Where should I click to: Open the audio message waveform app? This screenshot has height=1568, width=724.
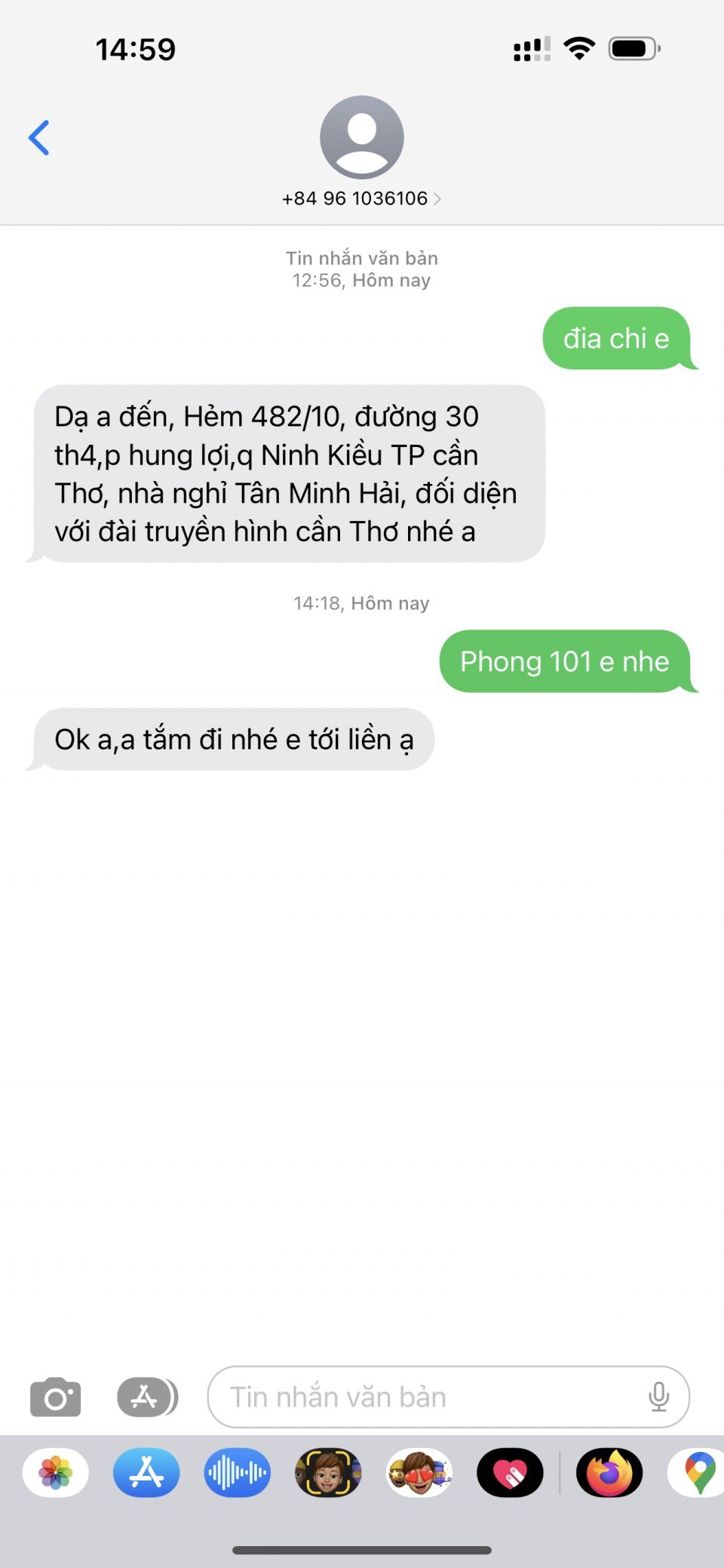[237, 1472]
